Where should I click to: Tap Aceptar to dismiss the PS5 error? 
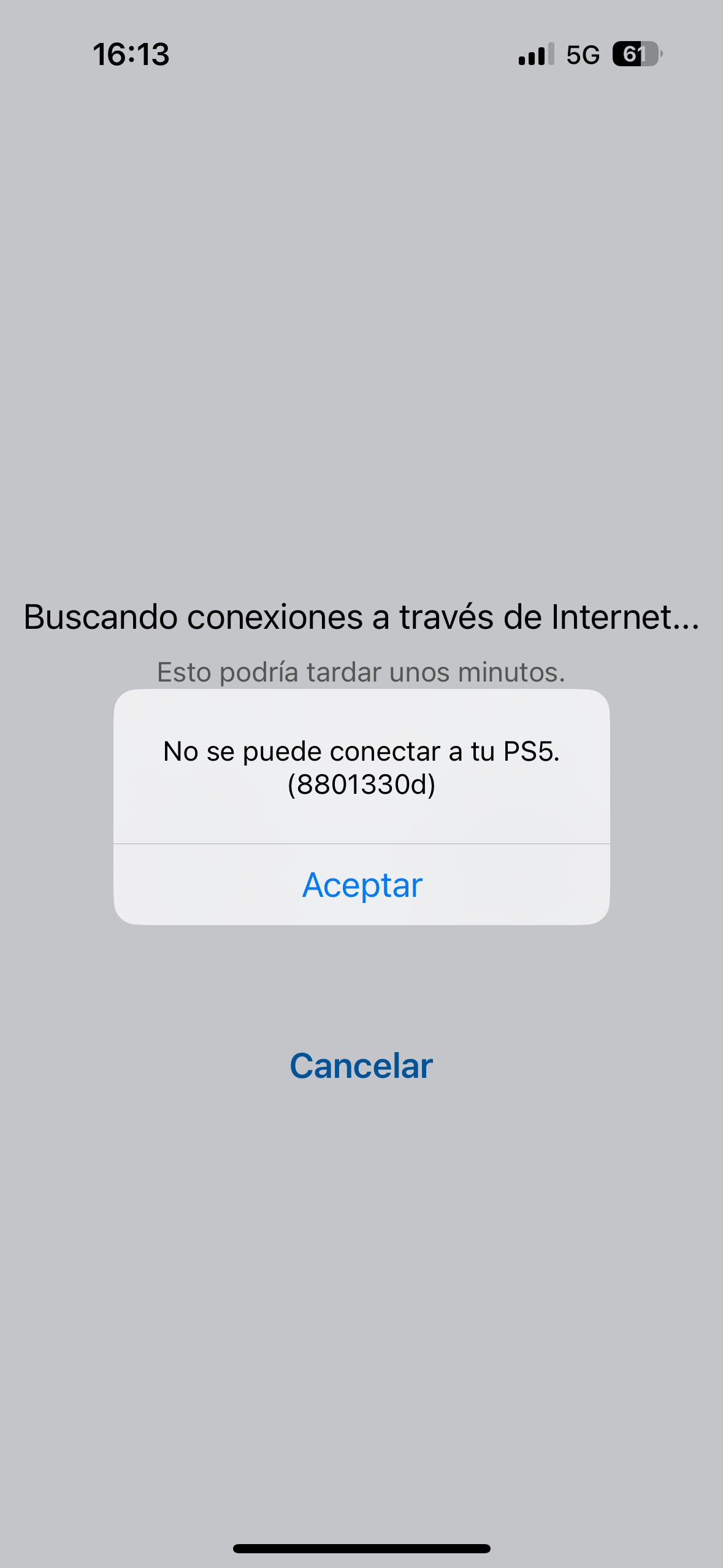[x=362, y=885]
